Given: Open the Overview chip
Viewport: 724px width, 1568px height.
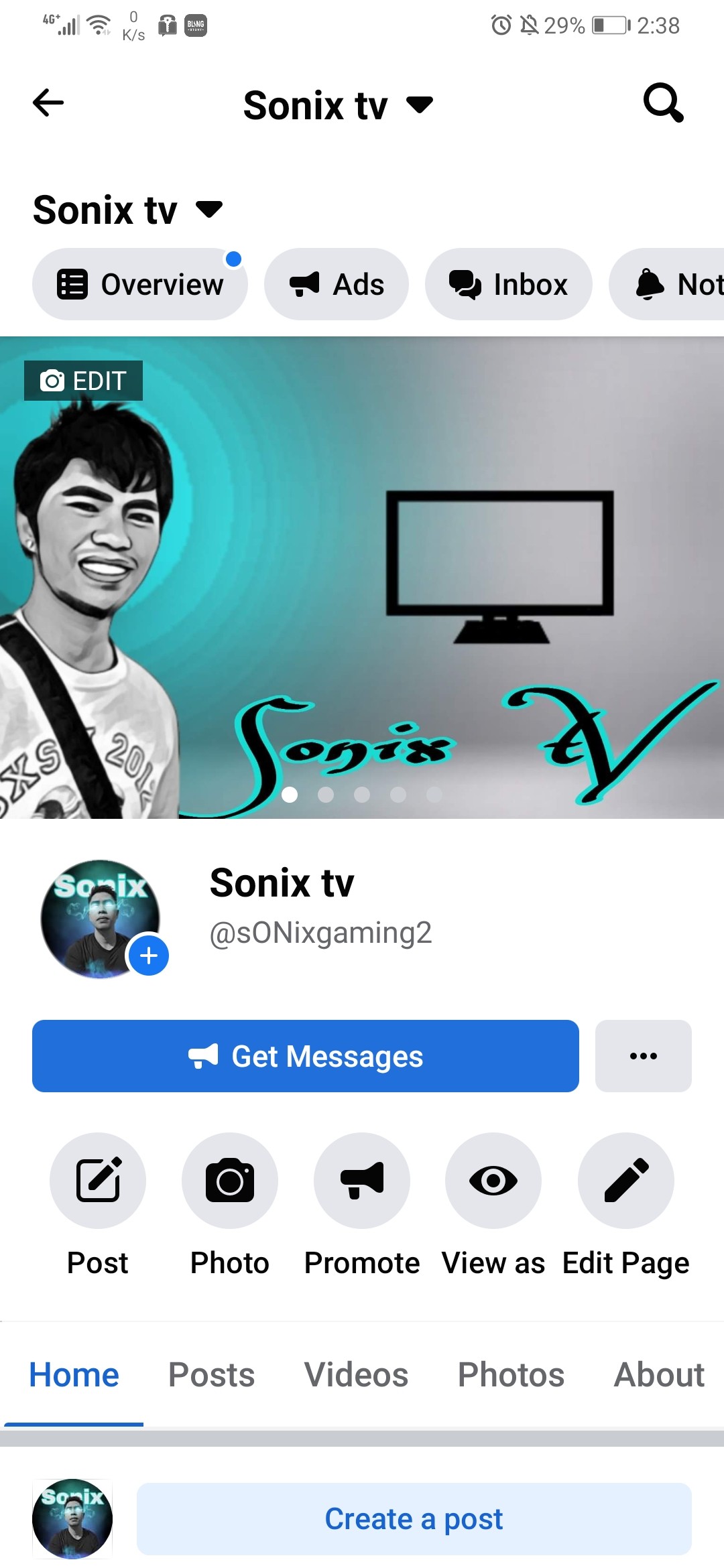Looking at the screenshot, I should pyautogui.click(x=139, y=284).
